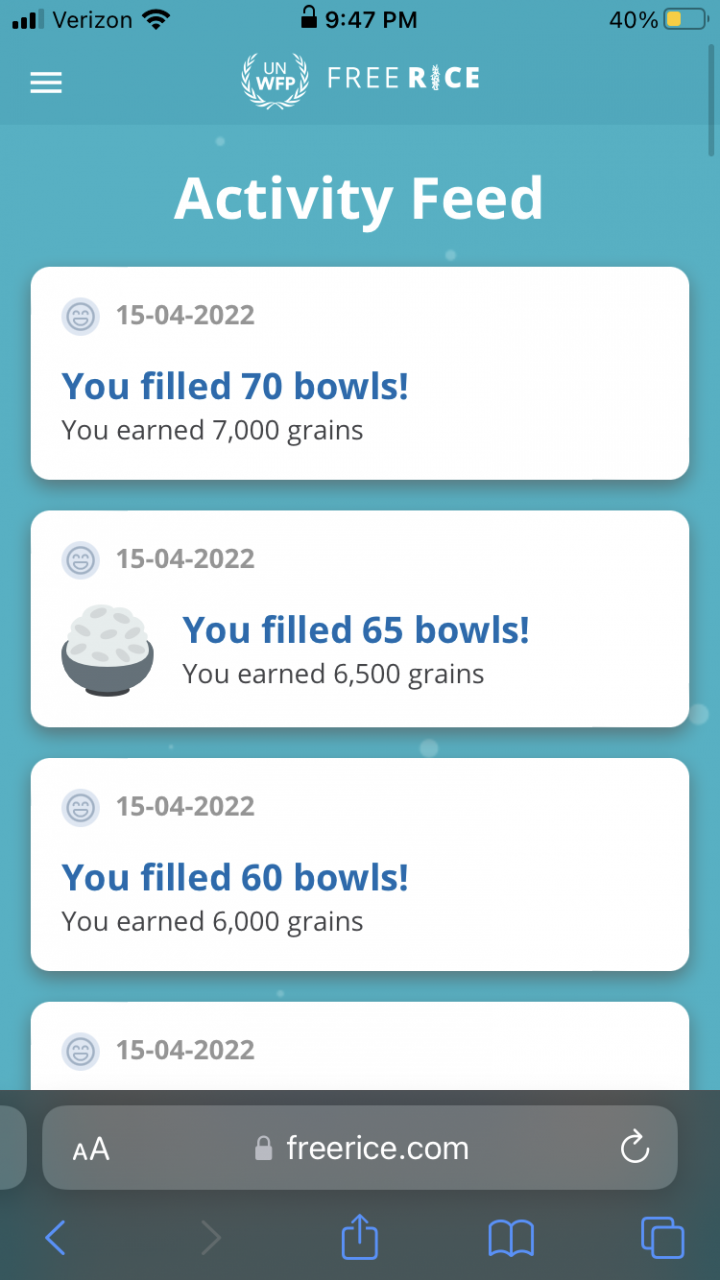Image resolution: width=720 pixels, height=1280 pixels.
Task: Show all open tabs
Action: click(x=662, y=1238)
